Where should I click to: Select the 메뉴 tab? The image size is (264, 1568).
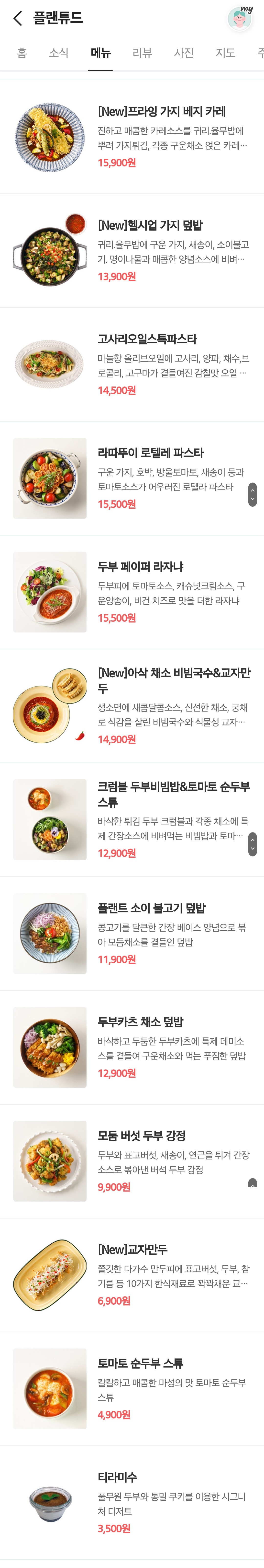[100, 53]
